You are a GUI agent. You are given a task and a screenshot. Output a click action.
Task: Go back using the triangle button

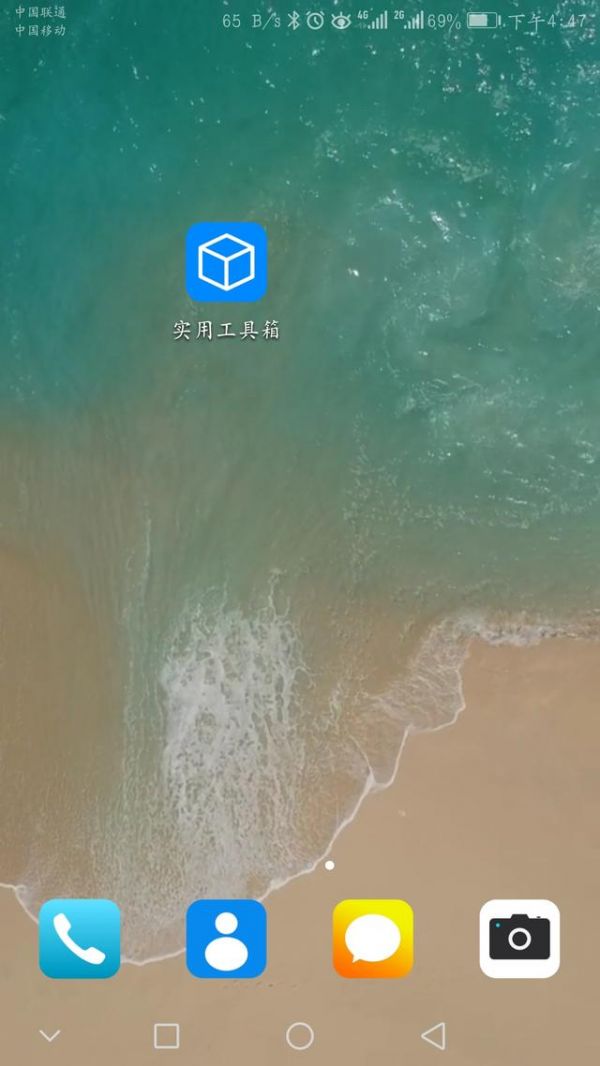click(433, 1036)
